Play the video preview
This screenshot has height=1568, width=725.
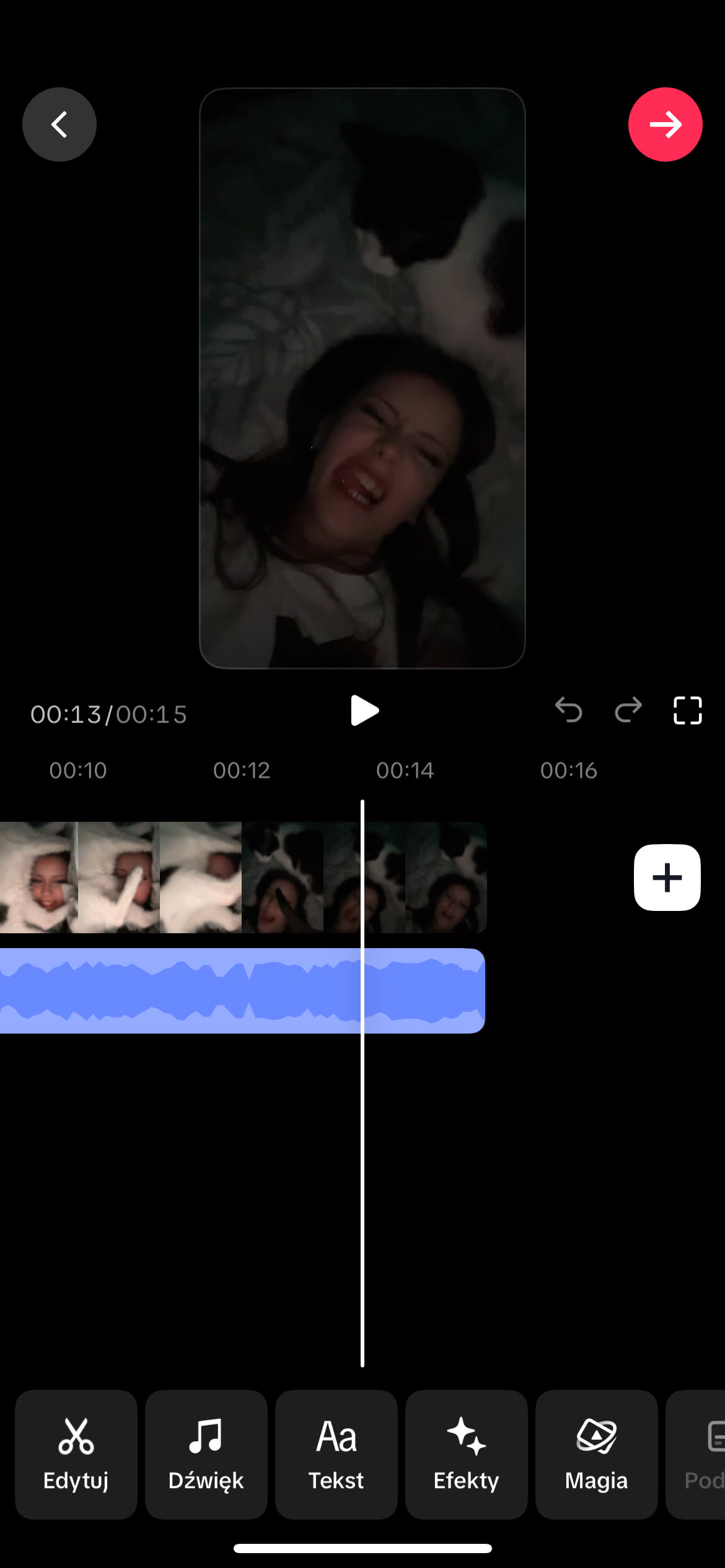tap(364, 710)
